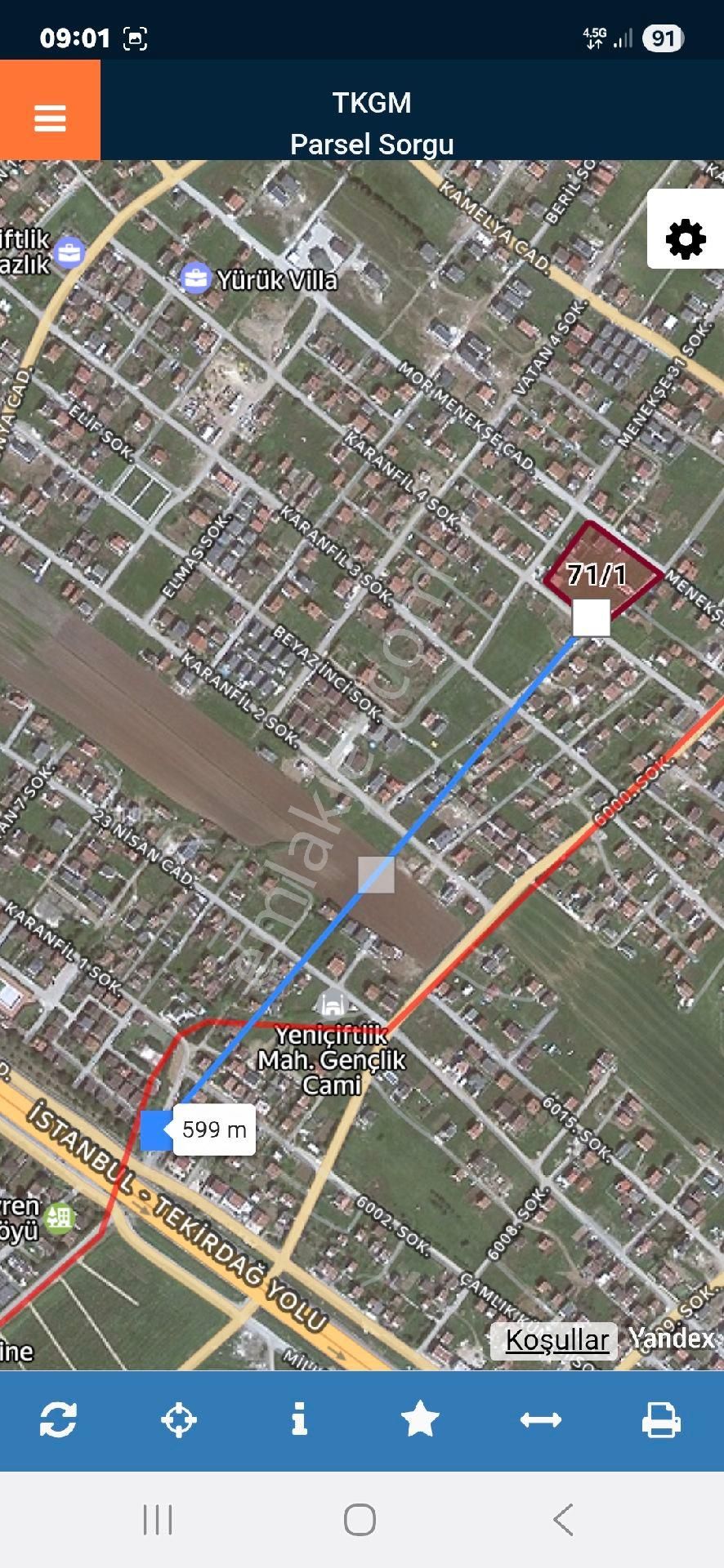The height and width of the screenshot is (1568, 724).
Task: Open parcel information tool
Action: [301, 1420]
